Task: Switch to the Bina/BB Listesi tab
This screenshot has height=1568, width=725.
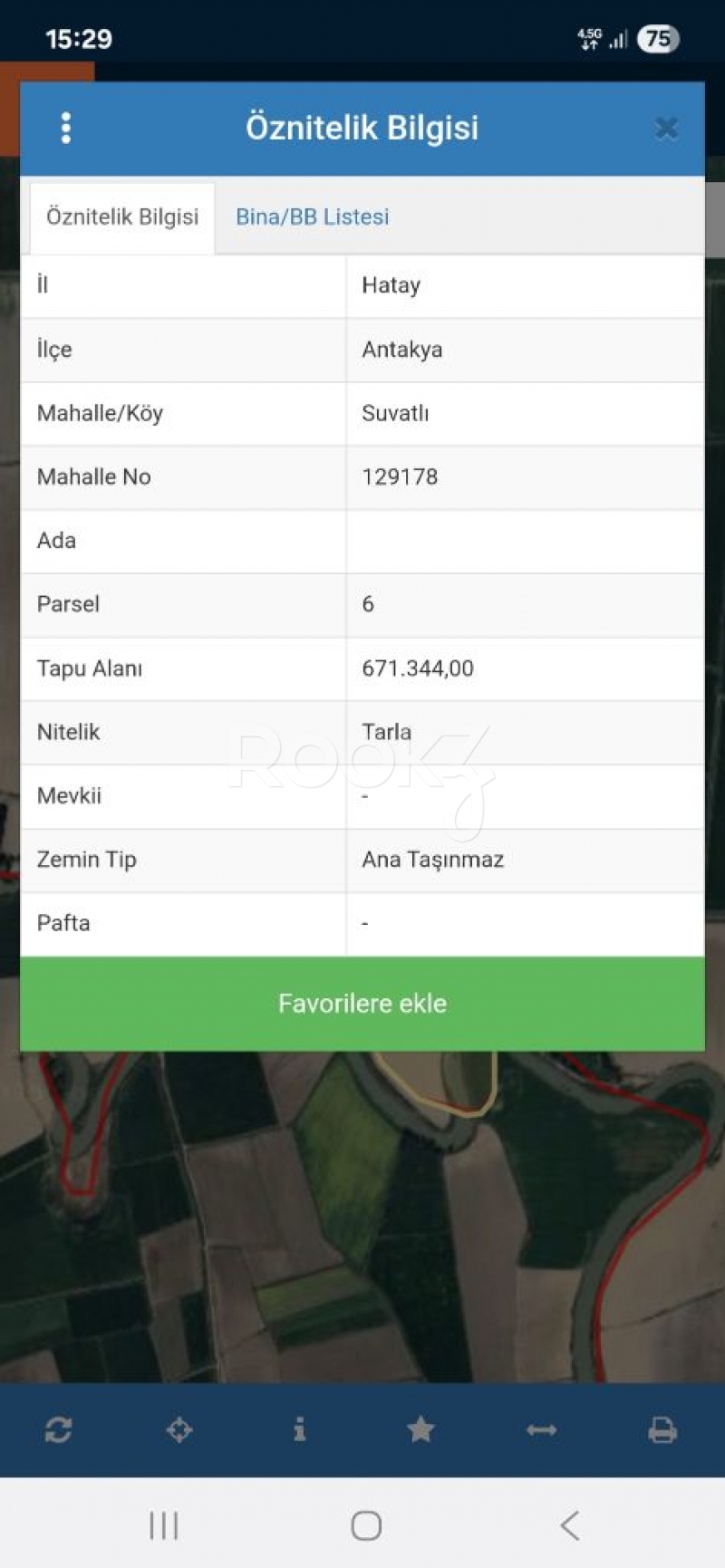Action: tap(313, 216)
